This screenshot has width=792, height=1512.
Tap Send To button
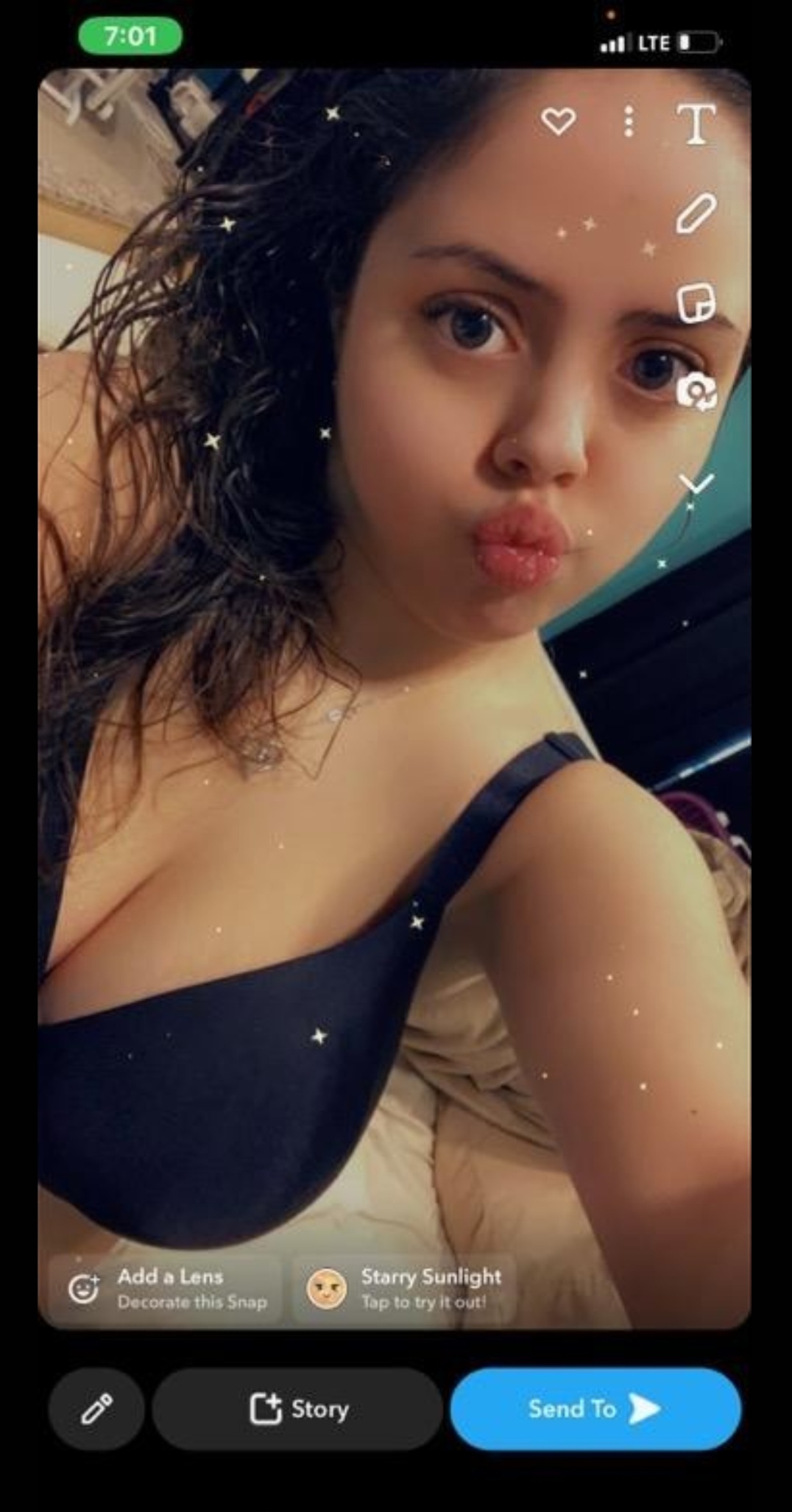pyautogui.click(x=595, y=1408)
